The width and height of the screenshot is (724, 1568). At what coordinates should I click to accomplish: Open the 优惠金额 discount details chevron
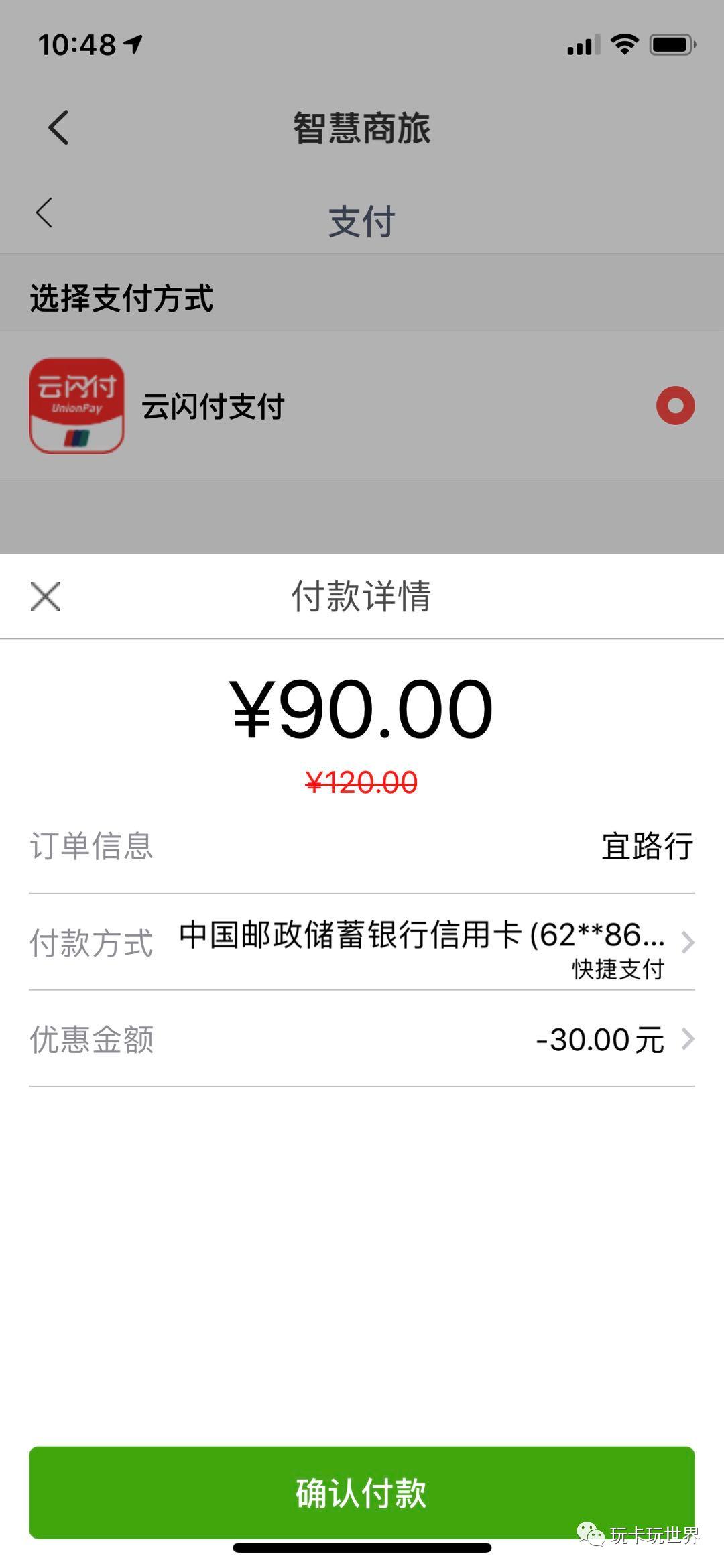point(689,1040)
